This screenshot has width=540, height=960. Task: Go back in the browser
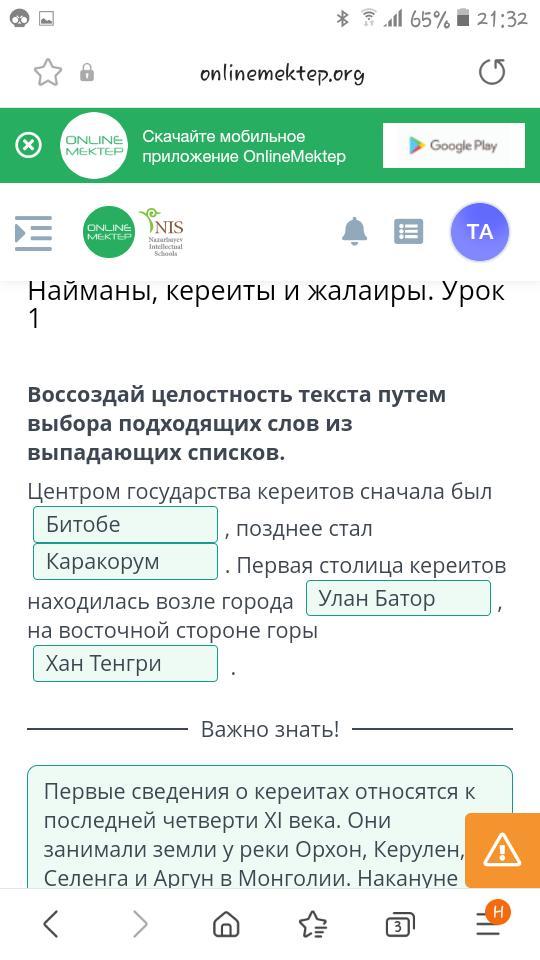pos(51,923)
